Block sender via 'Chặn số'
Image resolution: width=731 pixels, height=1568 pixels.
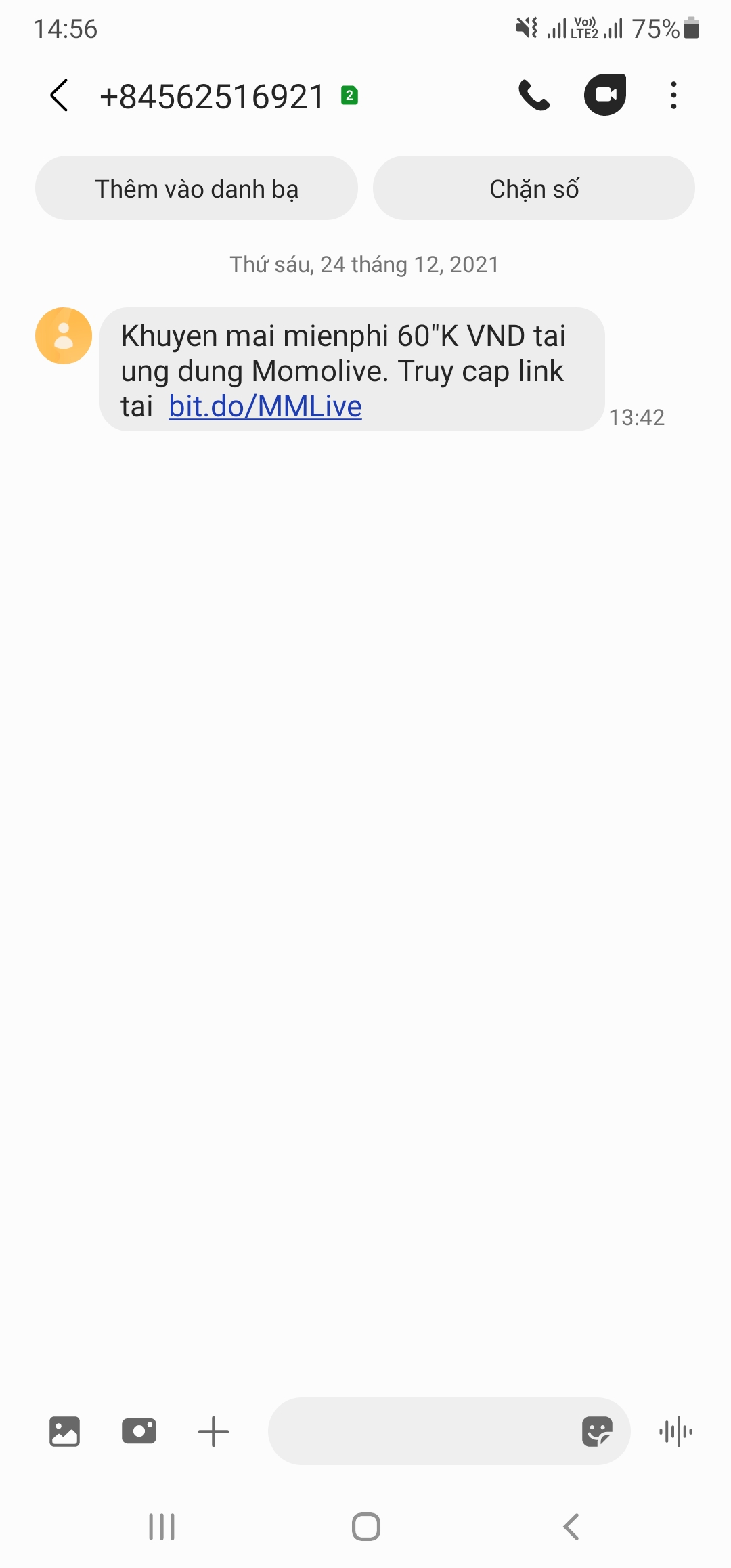point(534,188)
